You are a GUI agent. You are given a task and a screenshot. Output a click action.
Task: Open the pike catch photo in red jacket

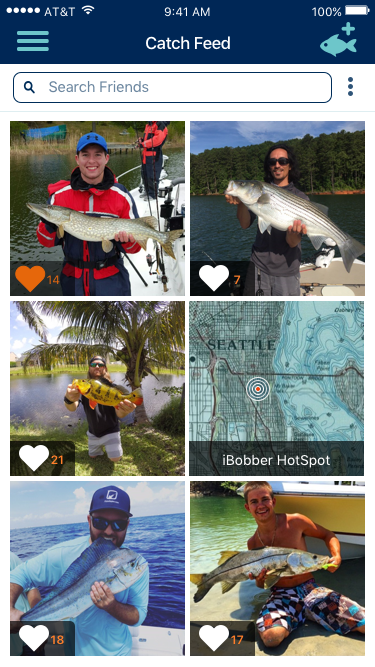tap(97, 208)
